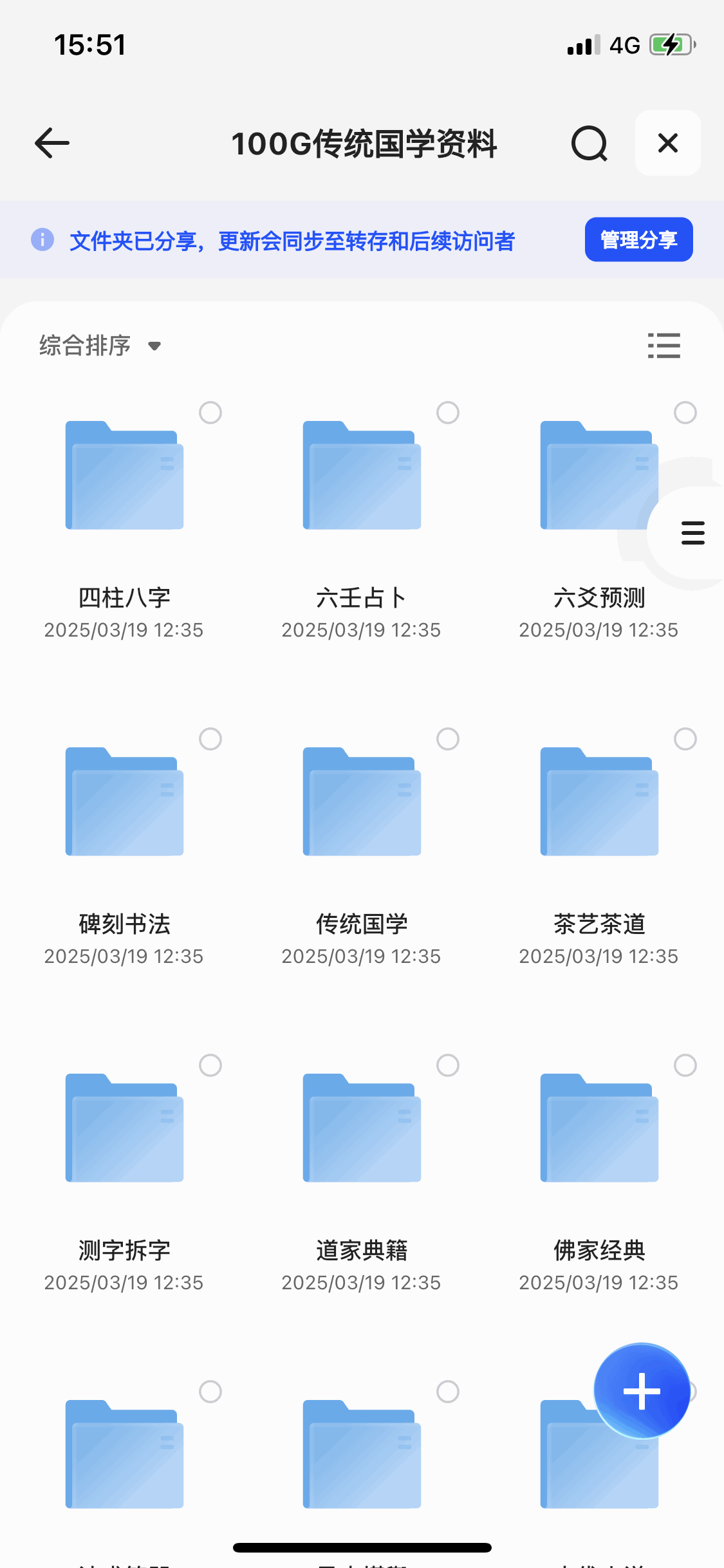Open search with the magnifier icon
Image resolution: width=724 pixels, height=1568 pixels.
(589, 143)
